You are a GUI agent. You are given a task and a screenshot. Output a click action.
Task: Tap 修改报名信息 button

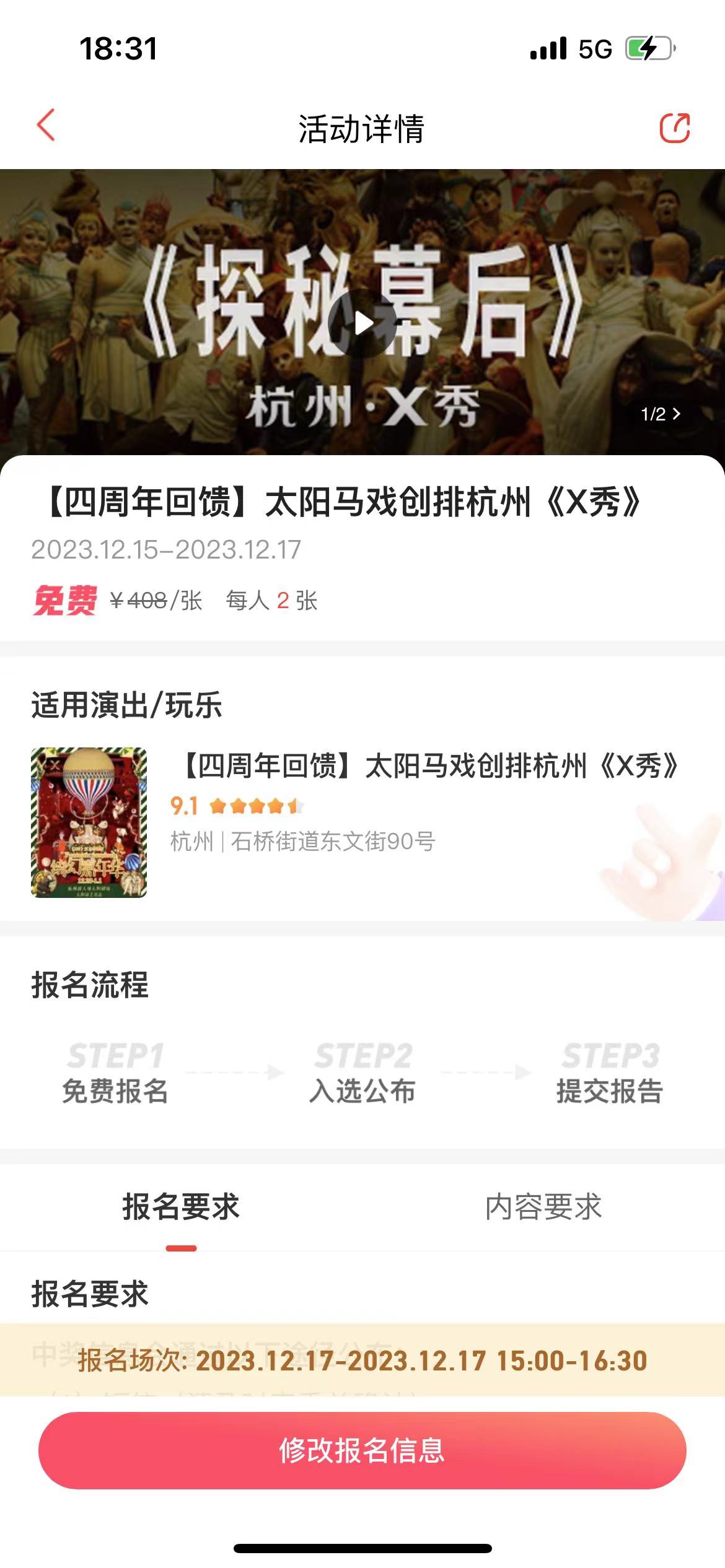point(362,1451)
